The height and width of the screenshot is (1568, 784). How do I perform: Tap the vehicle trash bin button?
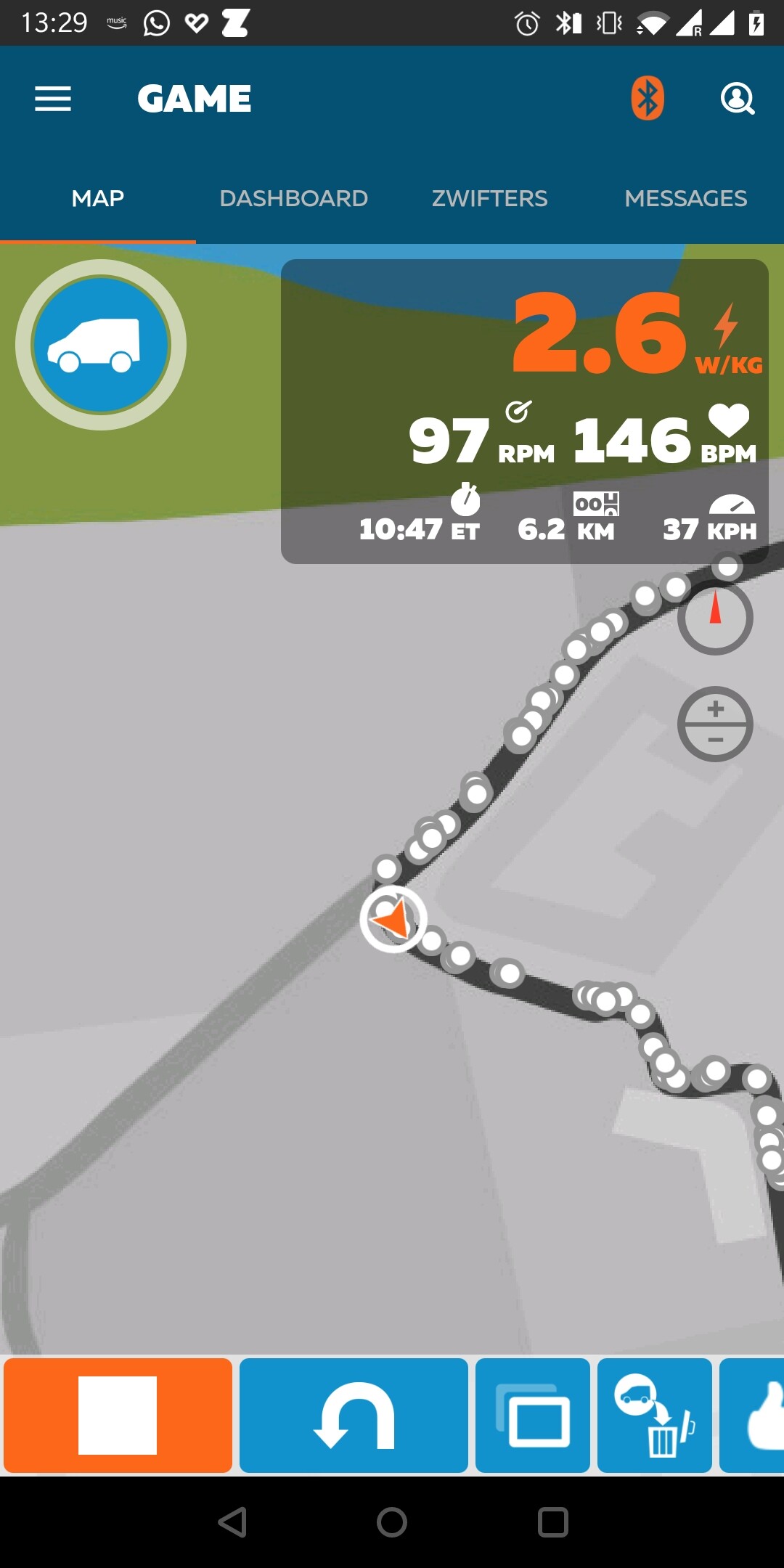coord(654,1415)
